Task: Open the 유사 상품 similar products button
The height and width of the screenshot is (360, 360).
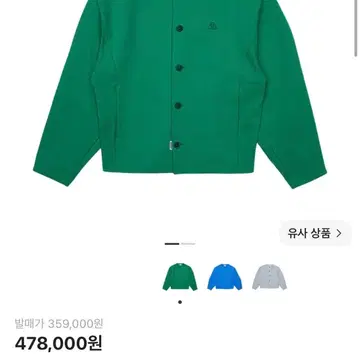Action: click(x=315, y=233)
